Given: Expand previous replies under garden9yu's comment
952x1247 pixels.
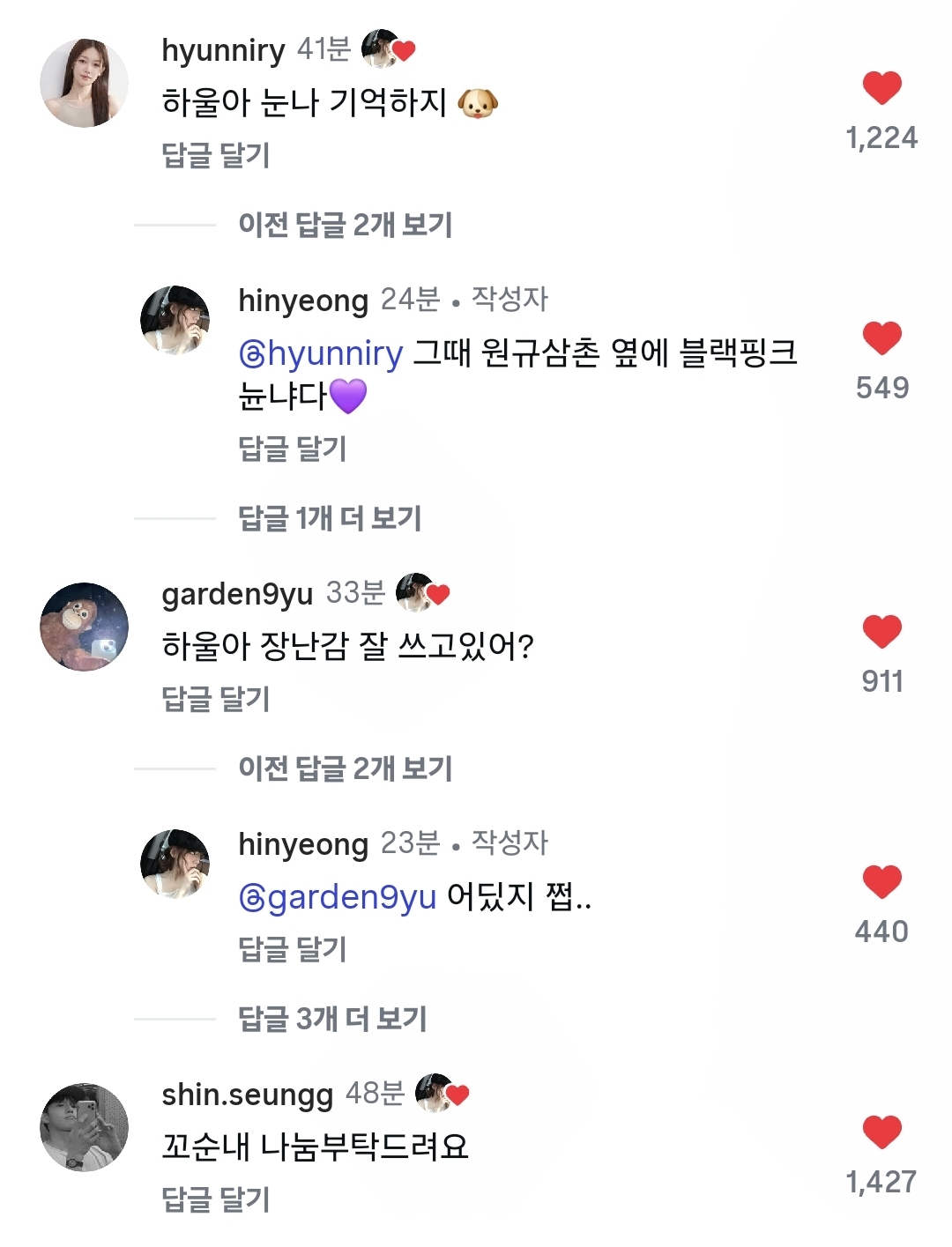Looking at the screenshot, I should [346, 768].
